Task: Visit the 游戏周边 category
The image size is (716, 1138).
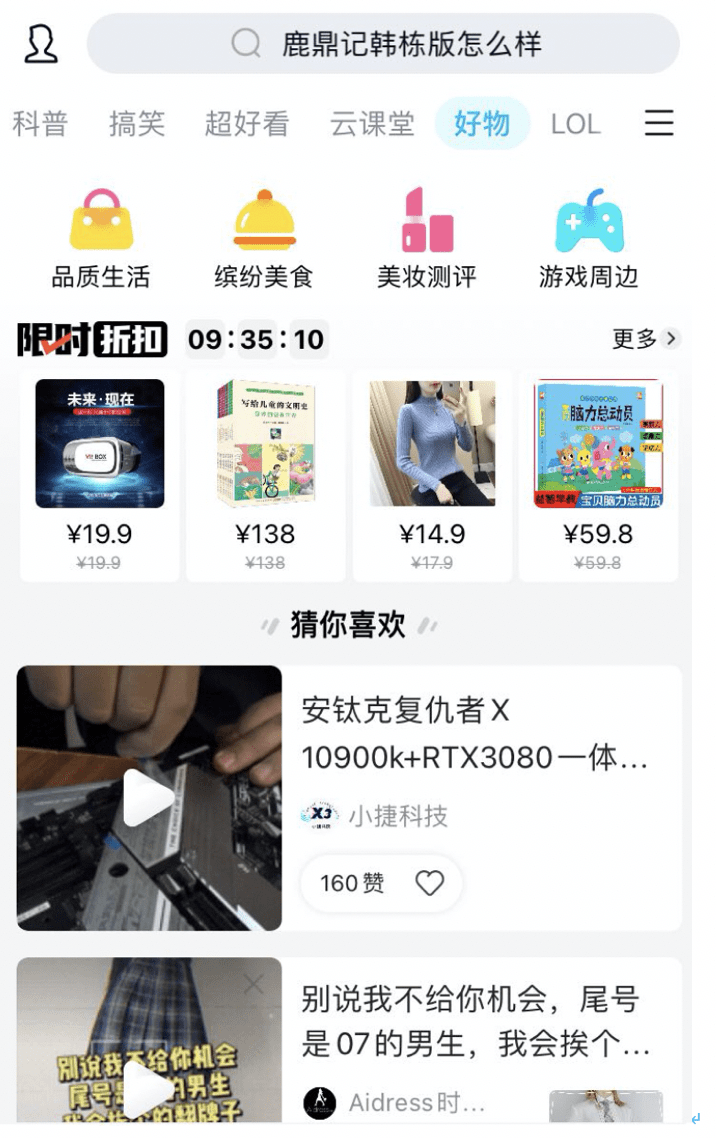Action: pyautogui.click(x=589, y=240)
